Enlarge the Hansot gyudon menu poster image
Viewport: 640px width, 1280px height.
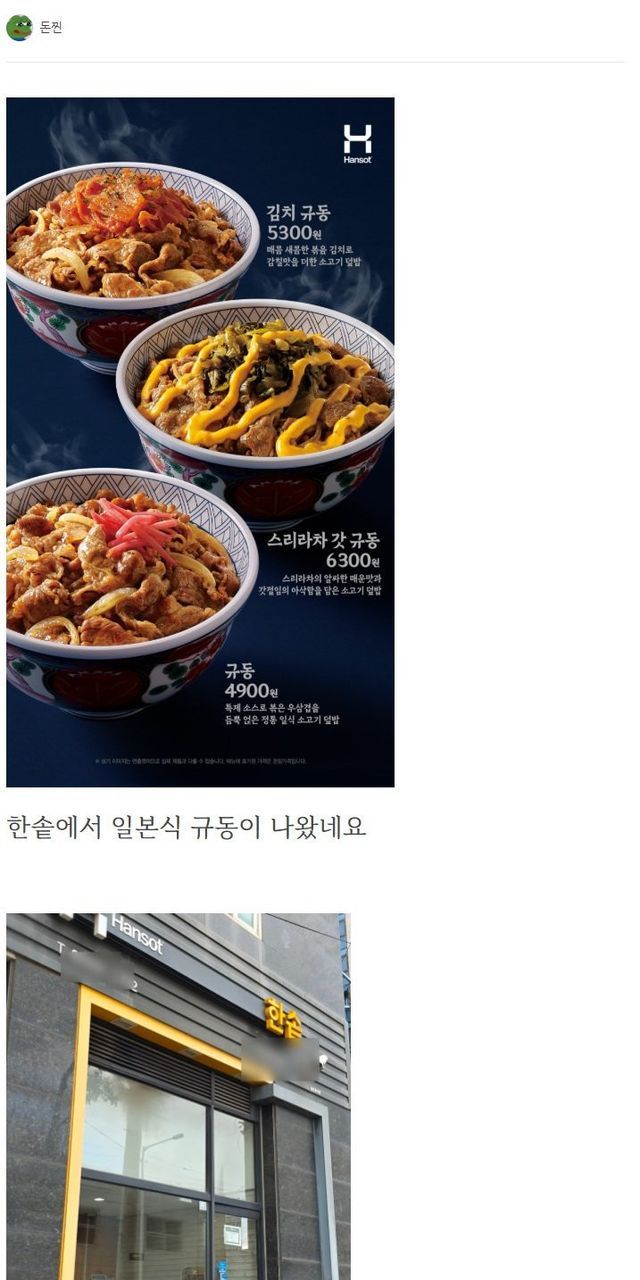pyautogui.click(x=200, y=442)
